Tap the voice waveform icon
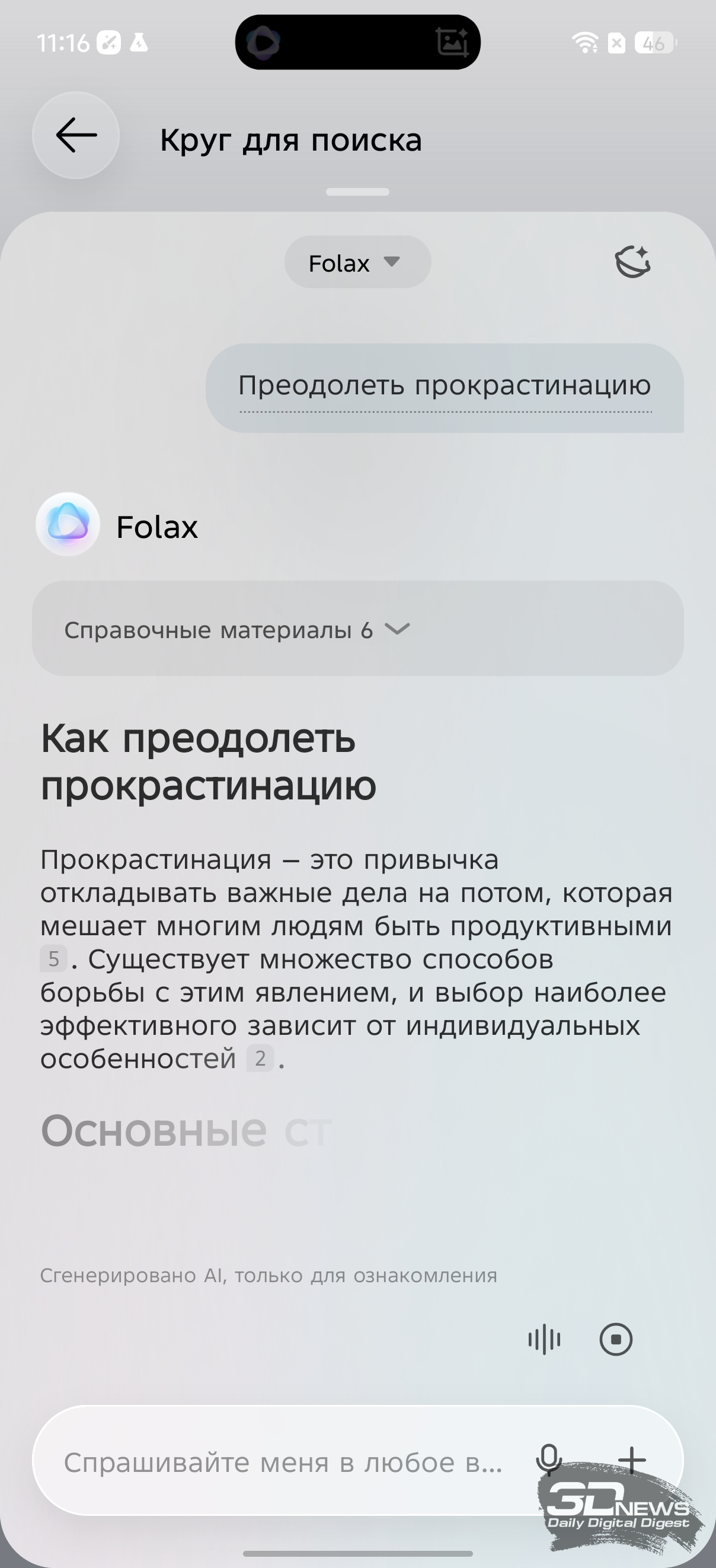The width and height of the screenshot is (716, 1568). tap(545, 1339)
